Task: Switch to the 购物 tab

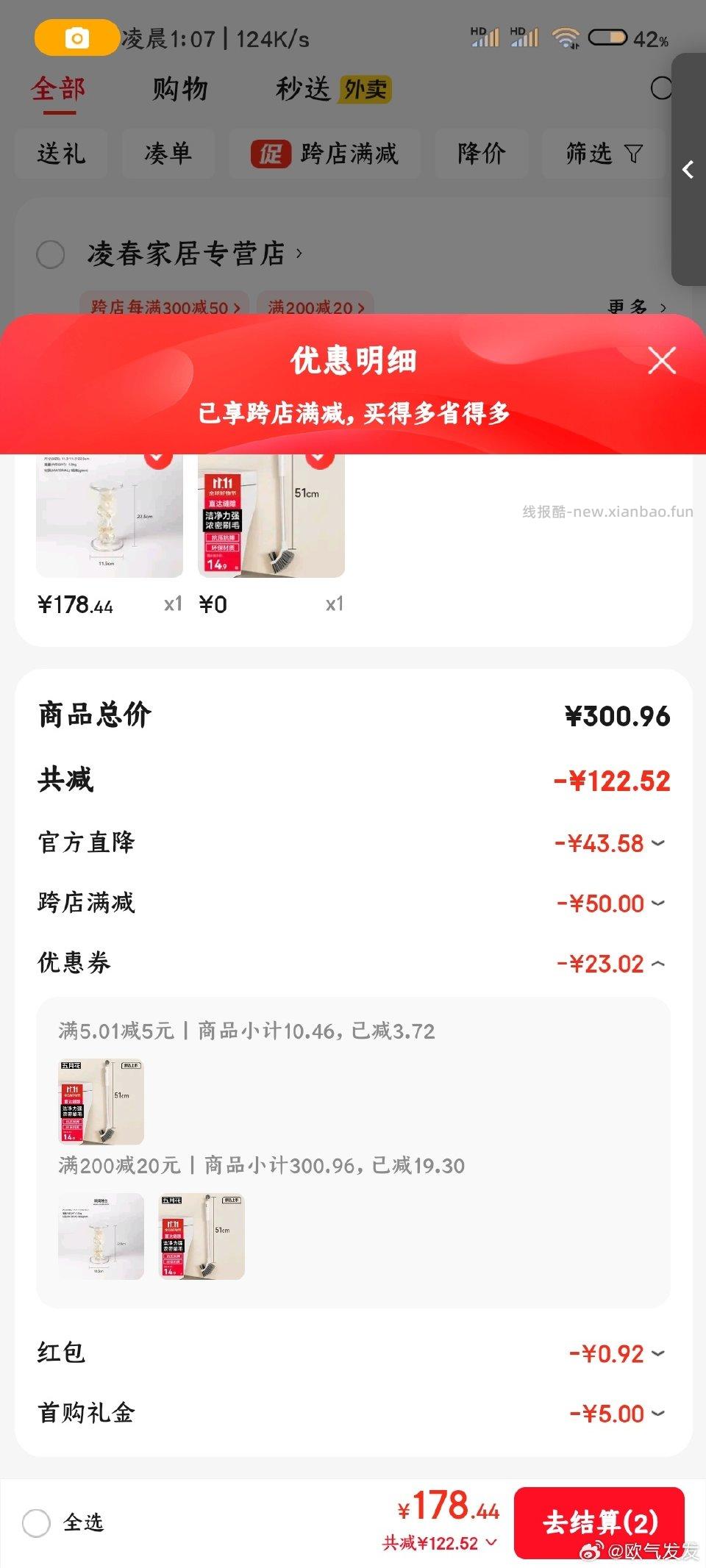Action: tap(179, 89)
